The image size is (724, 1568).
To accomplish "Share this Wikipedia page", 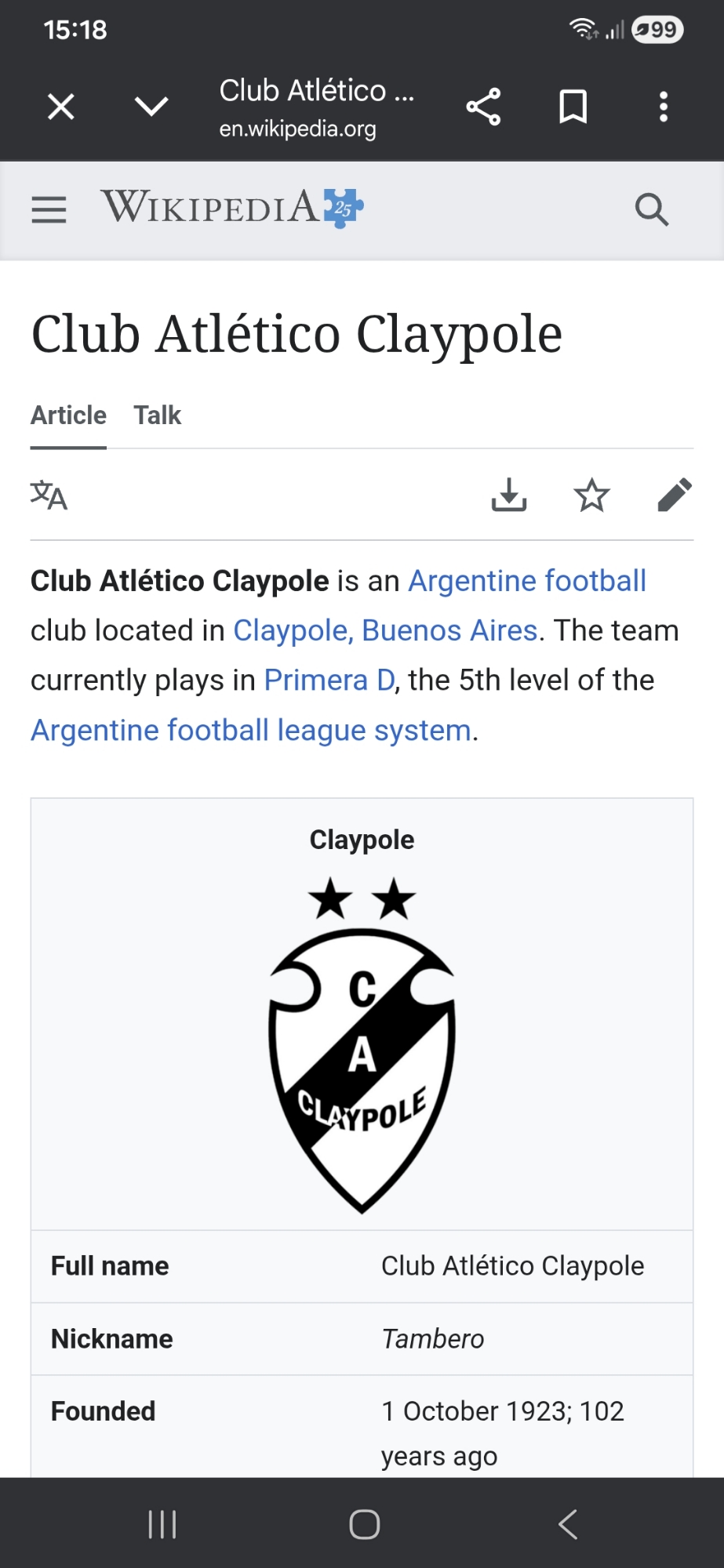I will tap(483, 107).
